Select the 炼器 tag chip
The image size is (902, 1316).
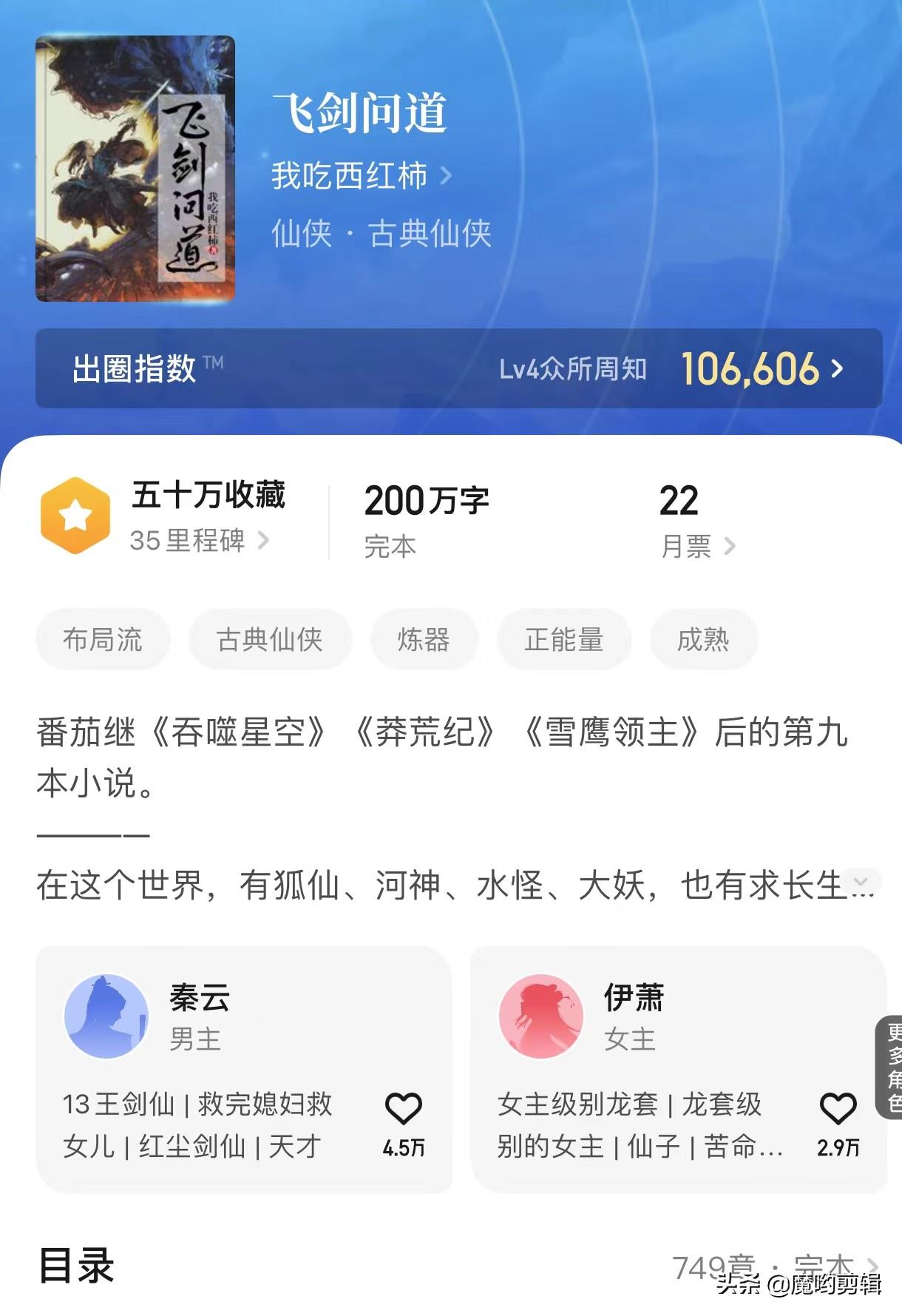(x=424, y=640)
